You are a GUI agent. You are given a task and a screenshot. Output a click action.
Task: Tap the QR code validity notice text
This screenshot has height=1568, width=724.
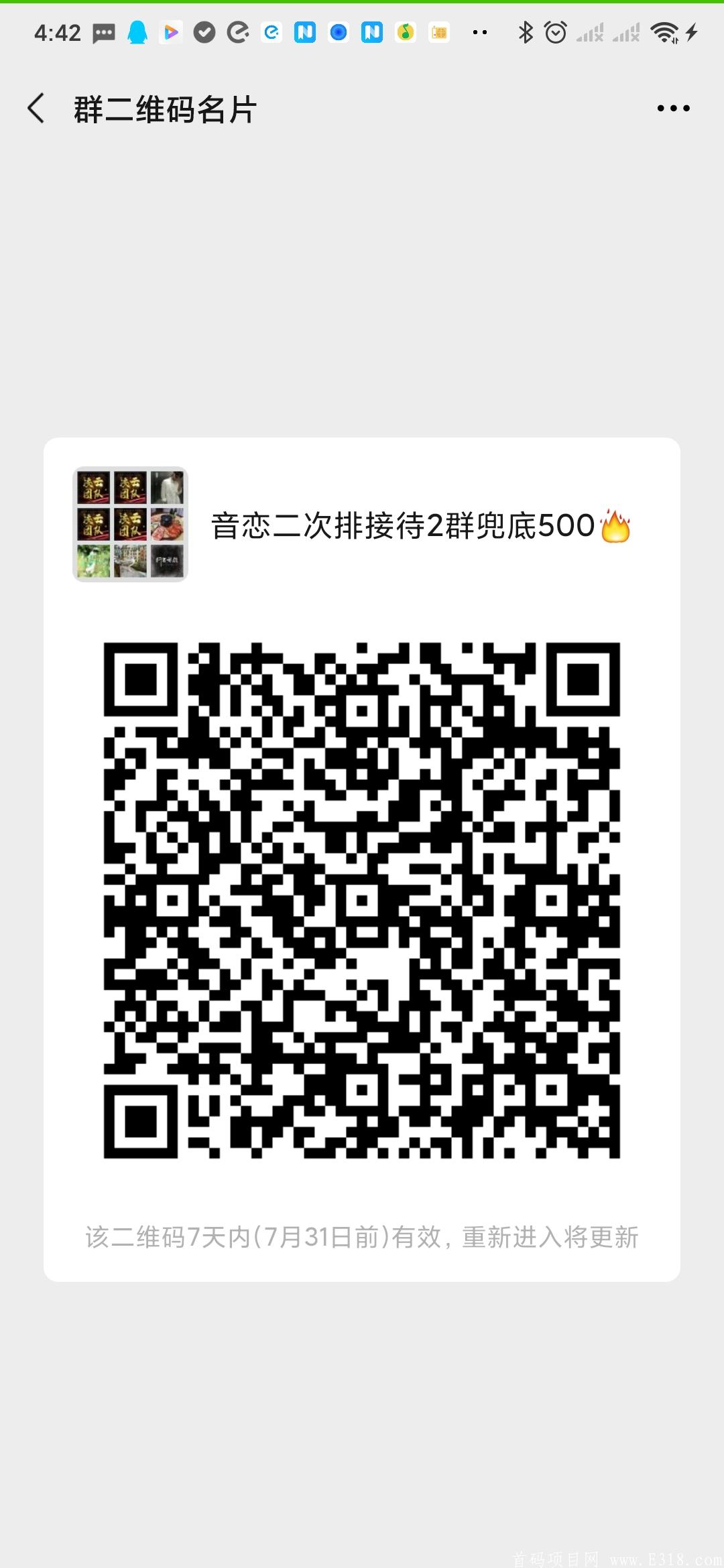362,1238
